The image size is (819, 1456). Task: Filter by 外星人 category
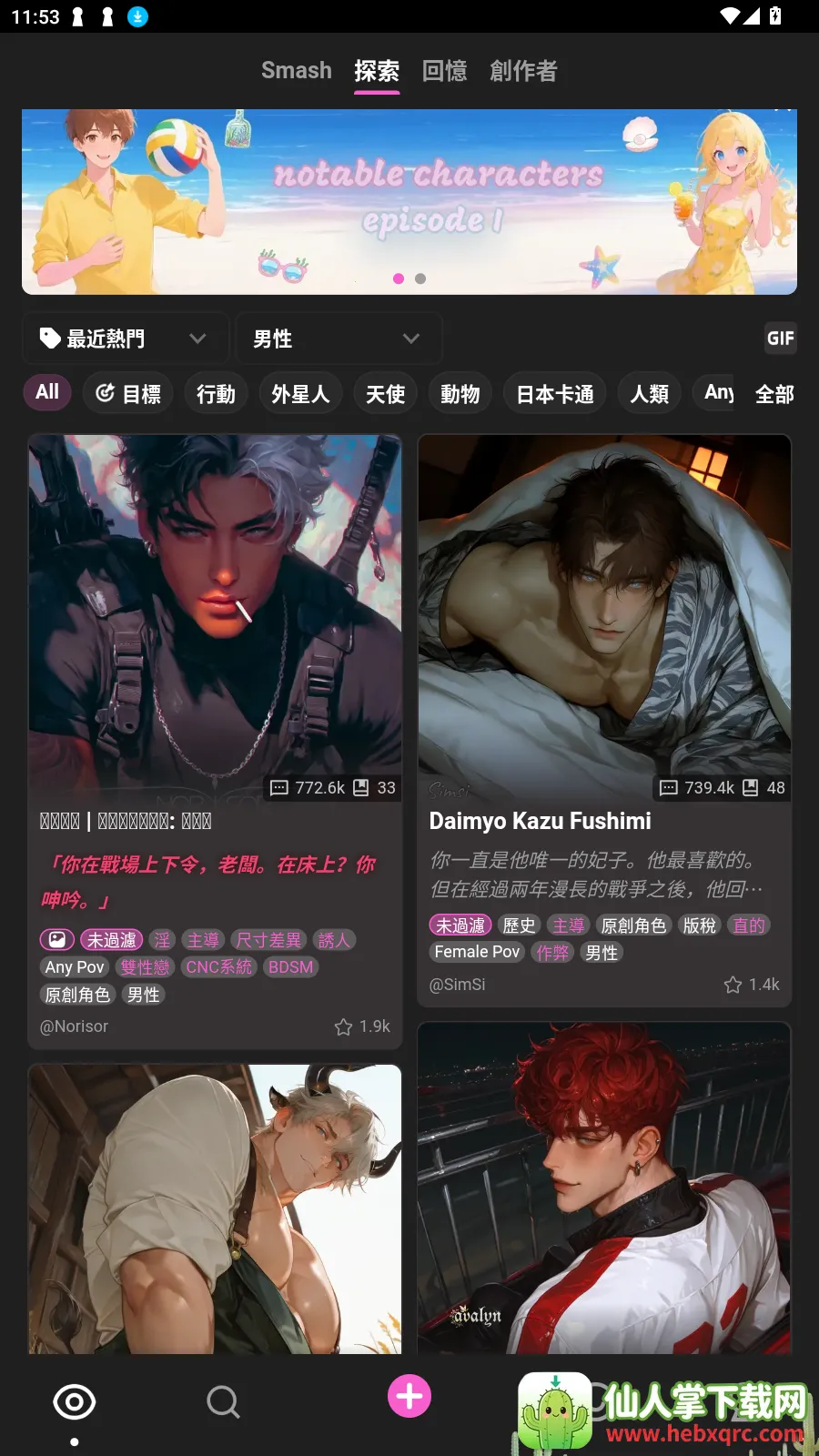pyautogui.click(x=299, y=394)
